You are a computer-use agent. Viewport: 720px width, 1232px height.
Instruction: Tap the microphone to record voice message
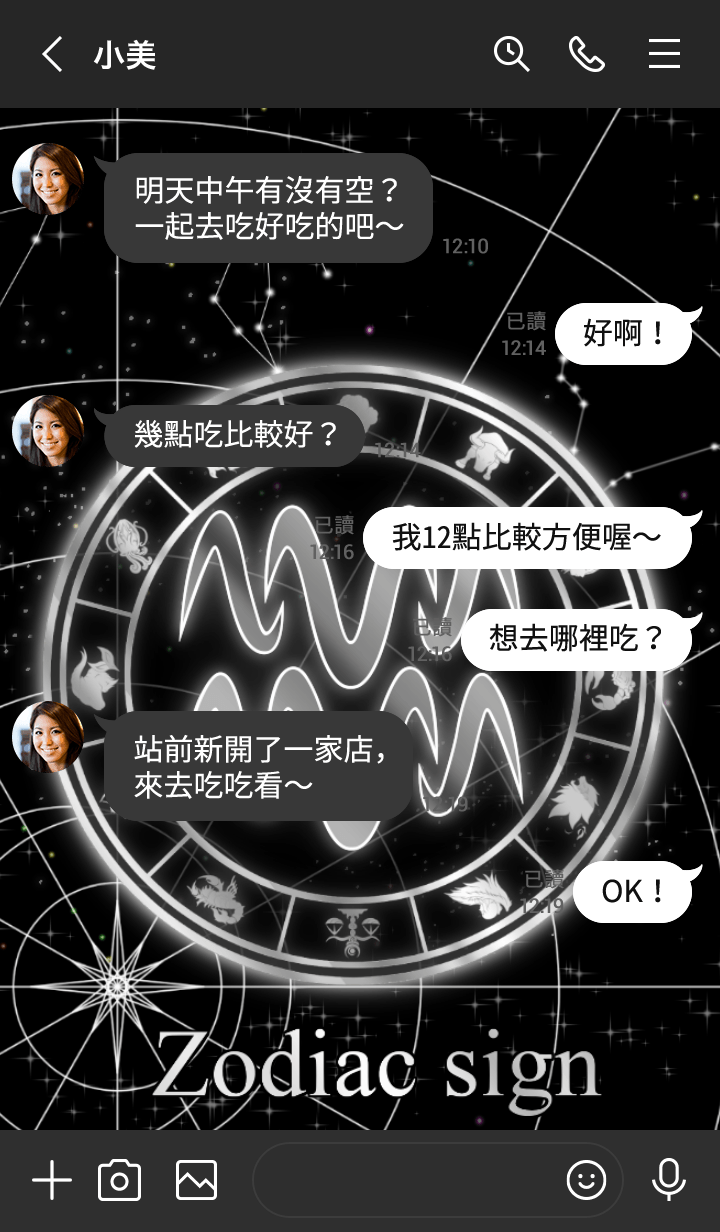[x=668, y=1181]
